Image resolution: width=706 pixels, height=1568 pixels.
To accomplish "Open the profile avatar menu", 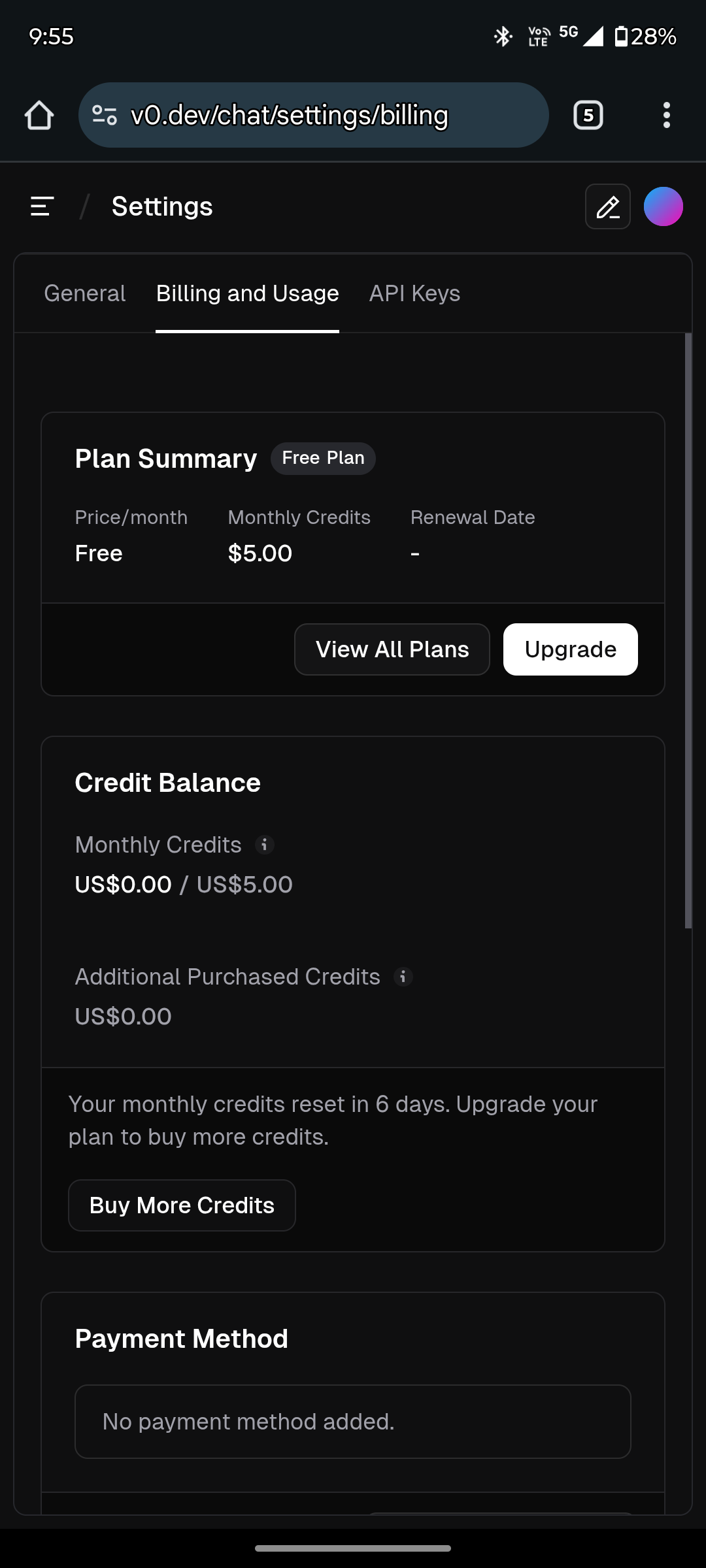I will coord(664,206).
